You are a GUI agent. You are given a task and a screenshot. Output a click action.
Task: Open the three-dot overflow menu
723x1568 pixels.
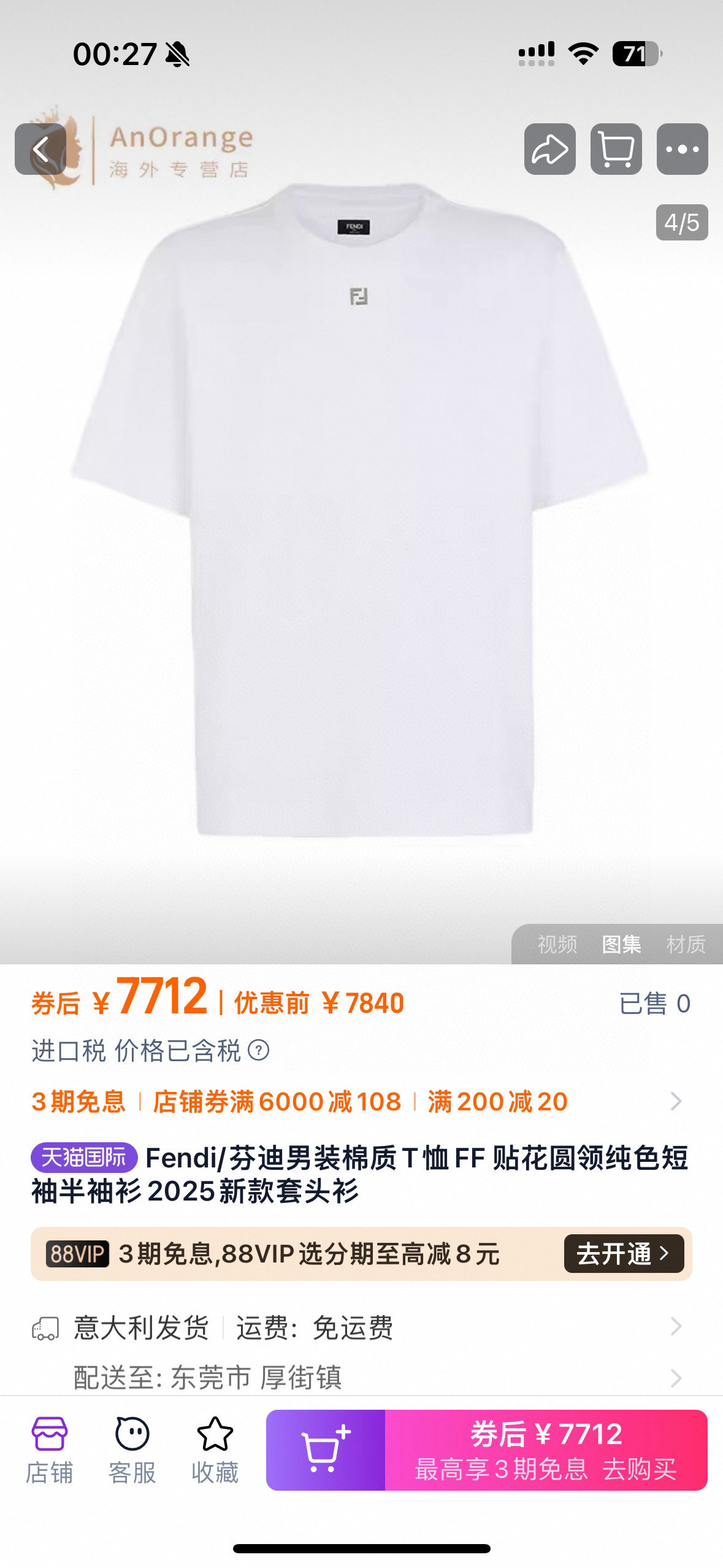[x=682, y=149]
